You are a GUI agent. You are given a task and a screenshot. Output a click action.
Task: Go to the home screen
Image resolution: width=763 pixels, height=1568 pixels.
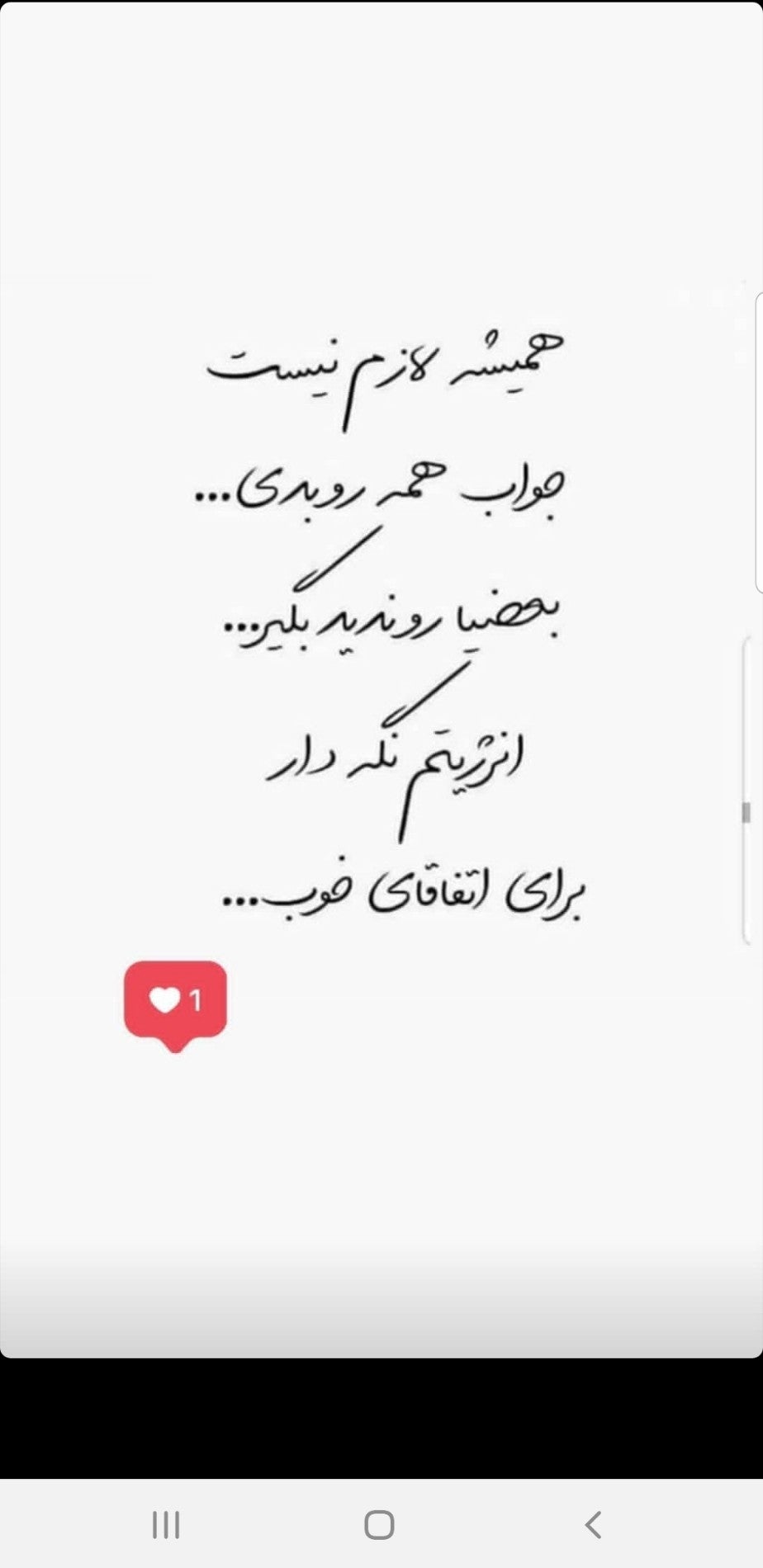[x=379, y=1524]
